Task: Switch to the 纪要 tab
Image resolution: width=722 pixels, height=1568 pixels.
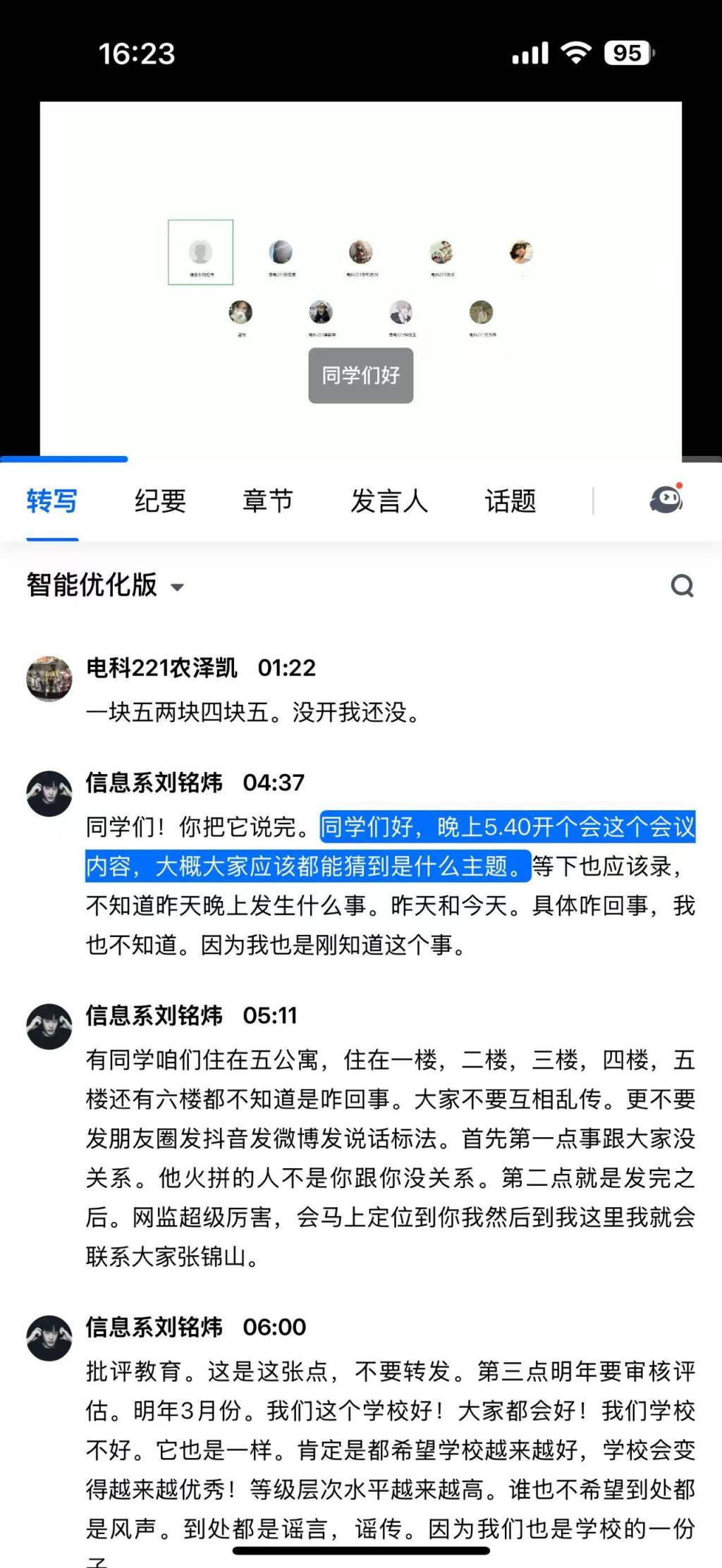Action: 160,501
